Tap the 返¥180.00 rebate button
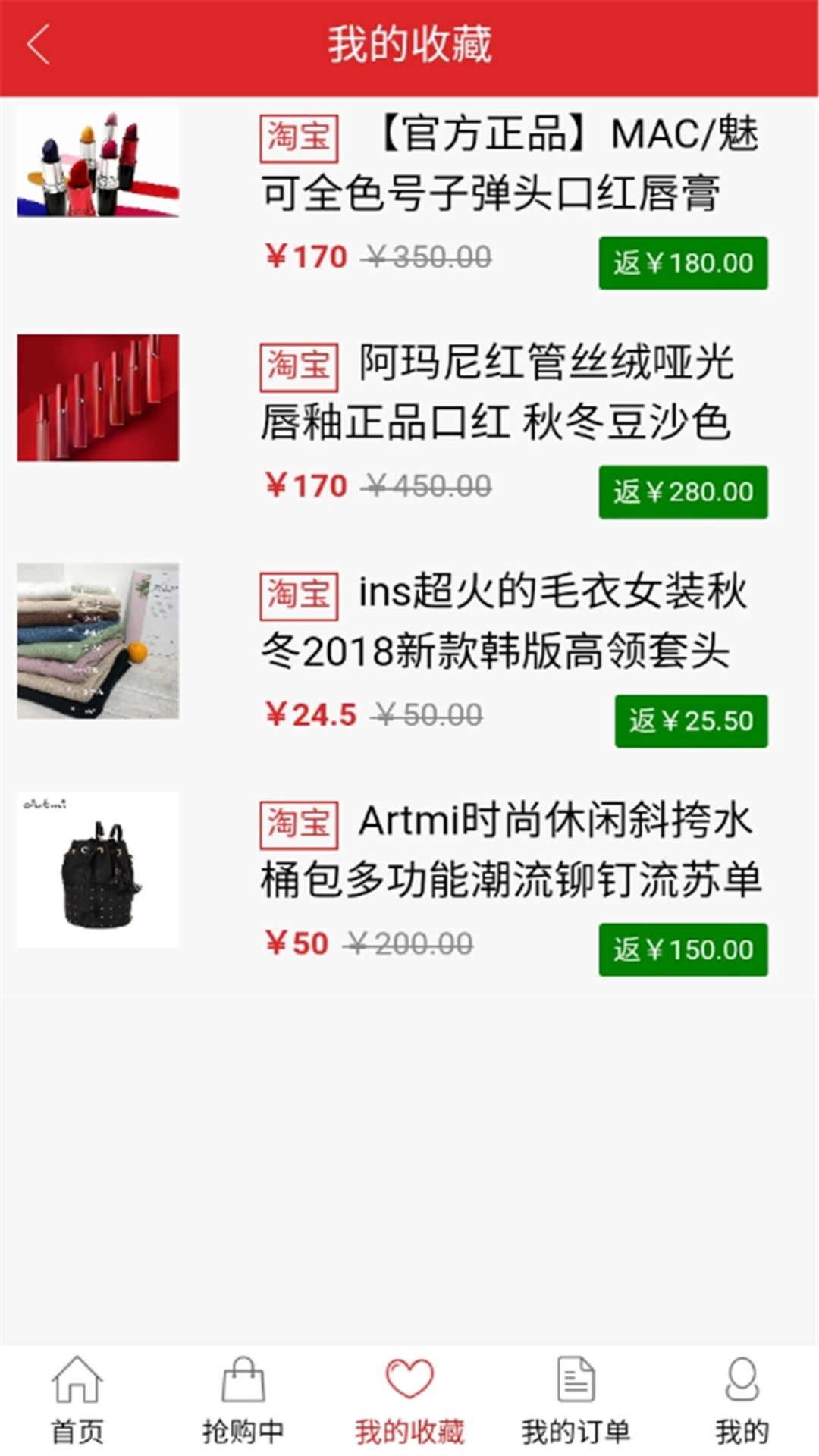The width and height of the screenshot is (819, 1456). pyautogui.click(x=682, y=263)
